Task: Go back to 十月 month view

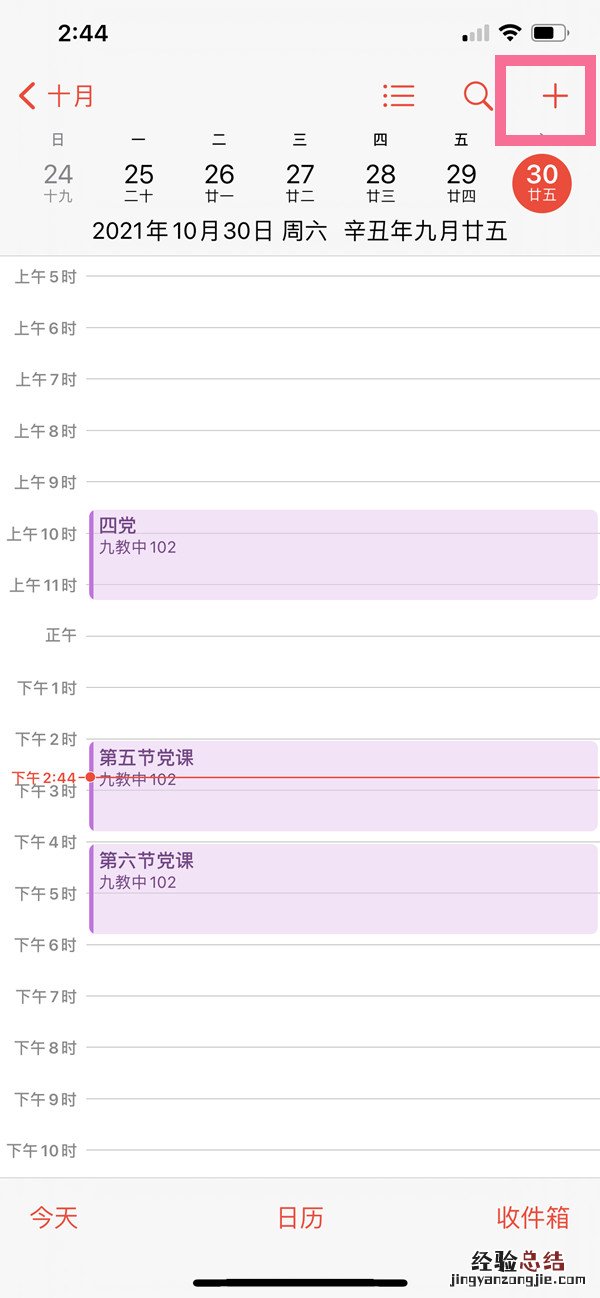Action: point(57,96)
